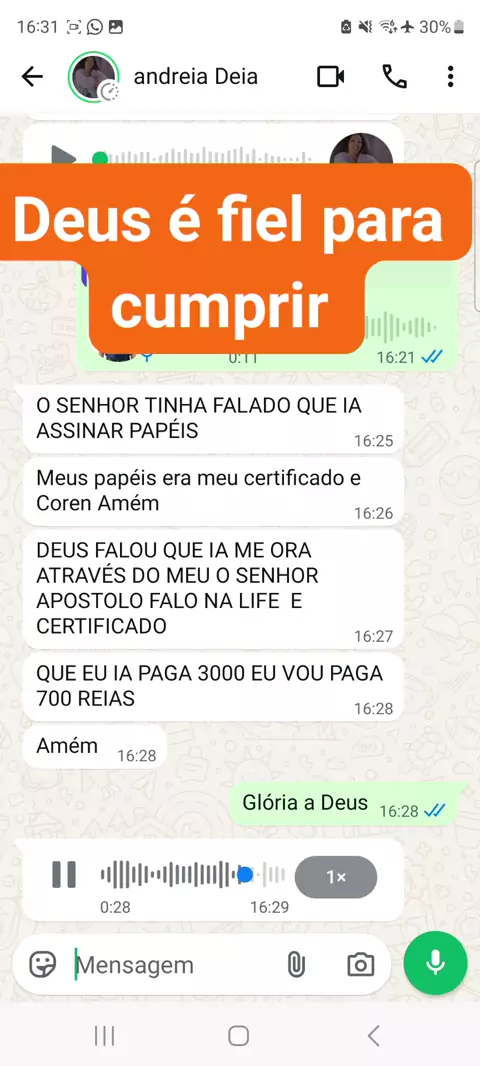Go to home screen via navigation bar
This screenshot has width=480, height=1066.
239,1036
